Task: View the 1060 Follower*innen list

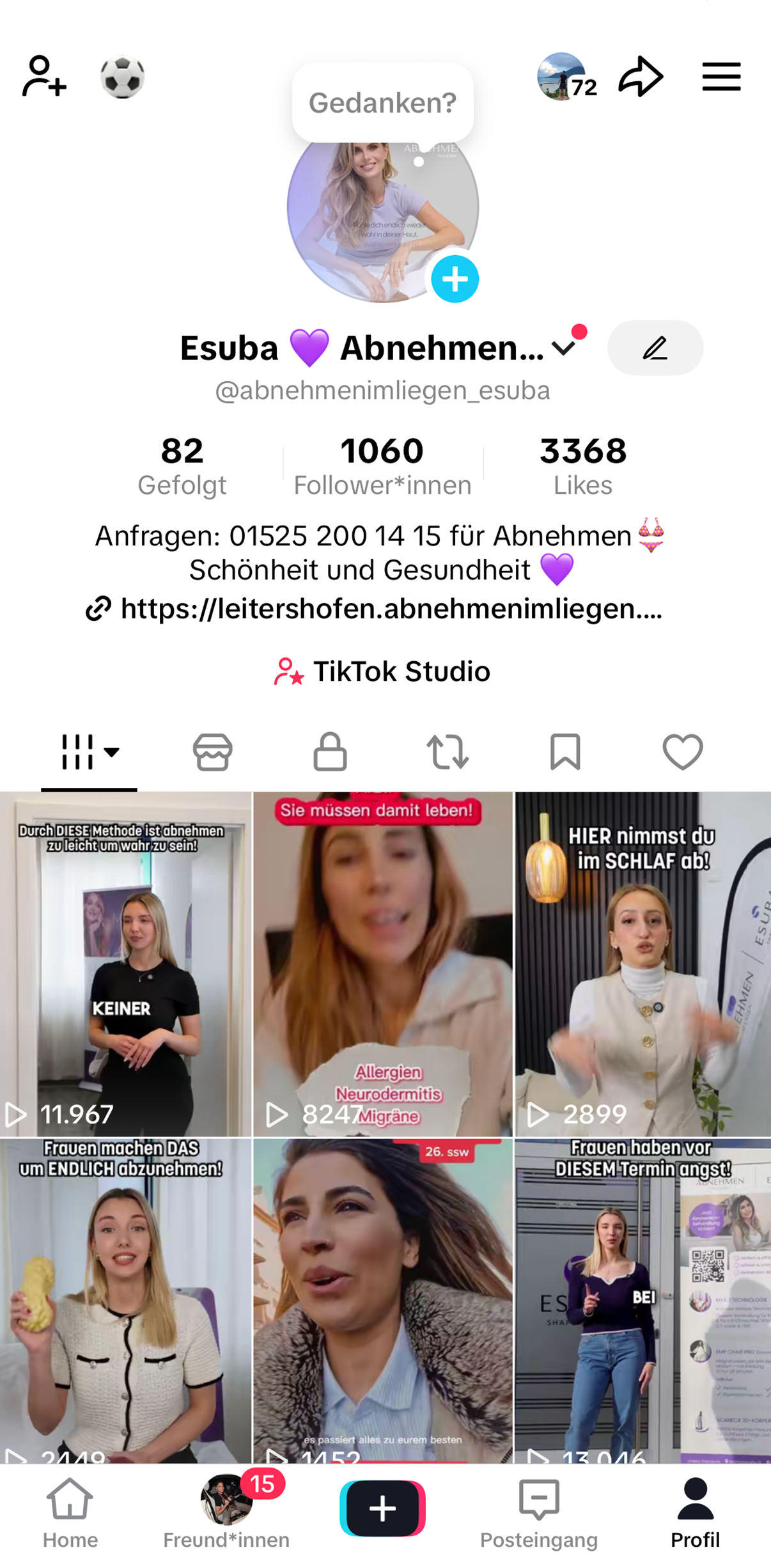Action: pyautogui.click(x=382, y=466)
